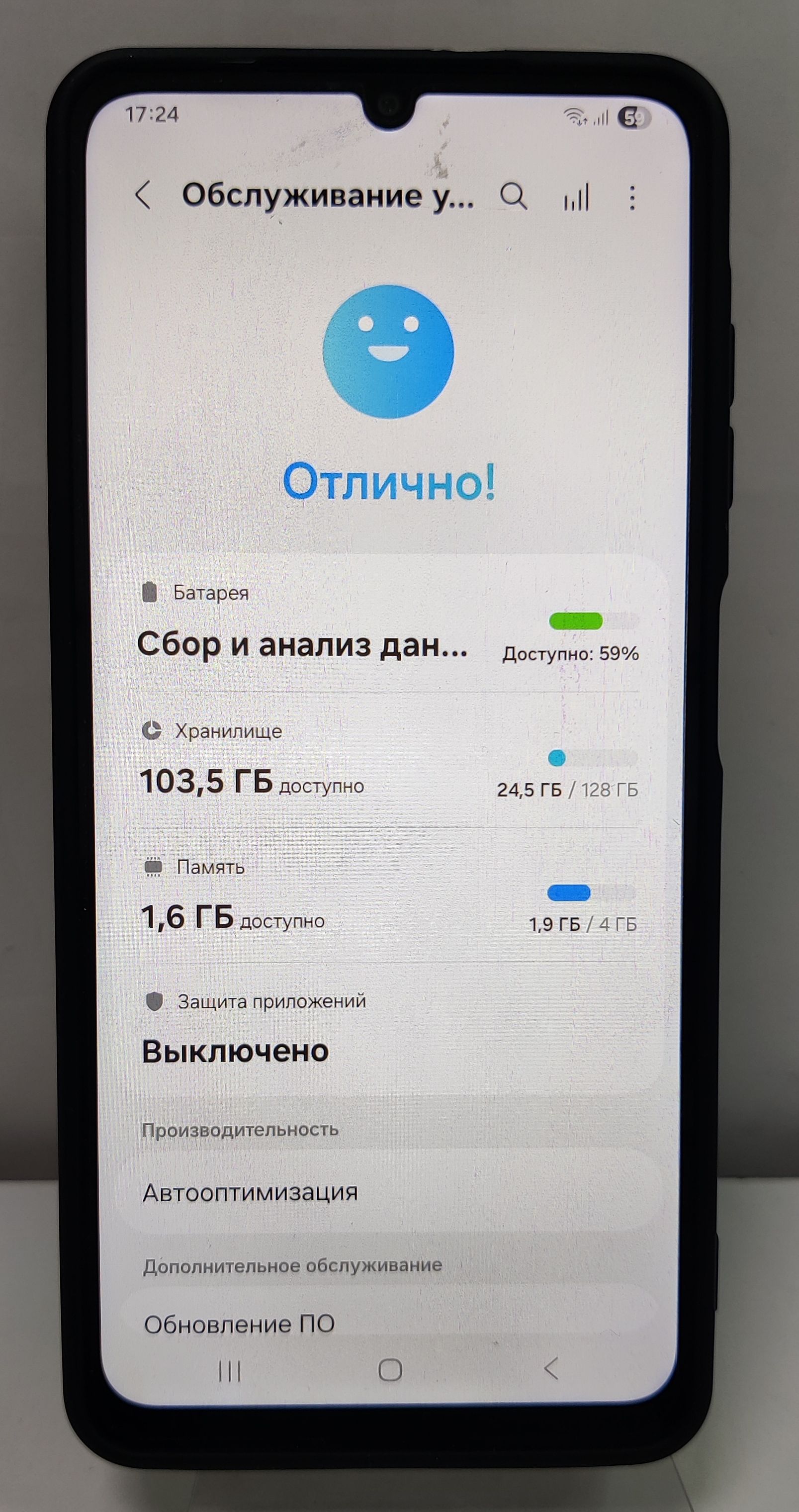Image resolution: width=799 pixels, height=1512 pixels.
Task: Open the diagnostics bar chart icon
Action: coord(576,197)
